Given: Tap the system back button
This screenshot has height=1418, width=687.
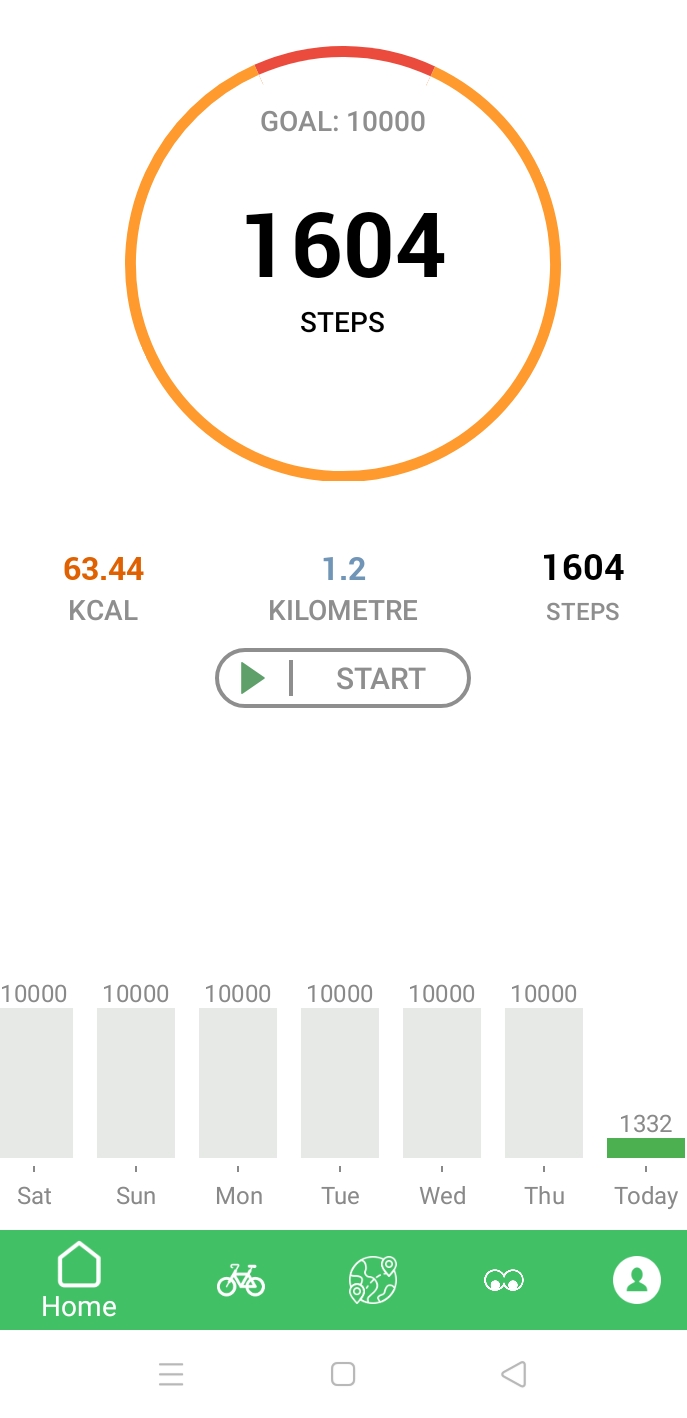Looking at the screenshot, I should click(x=513, y=1374).
